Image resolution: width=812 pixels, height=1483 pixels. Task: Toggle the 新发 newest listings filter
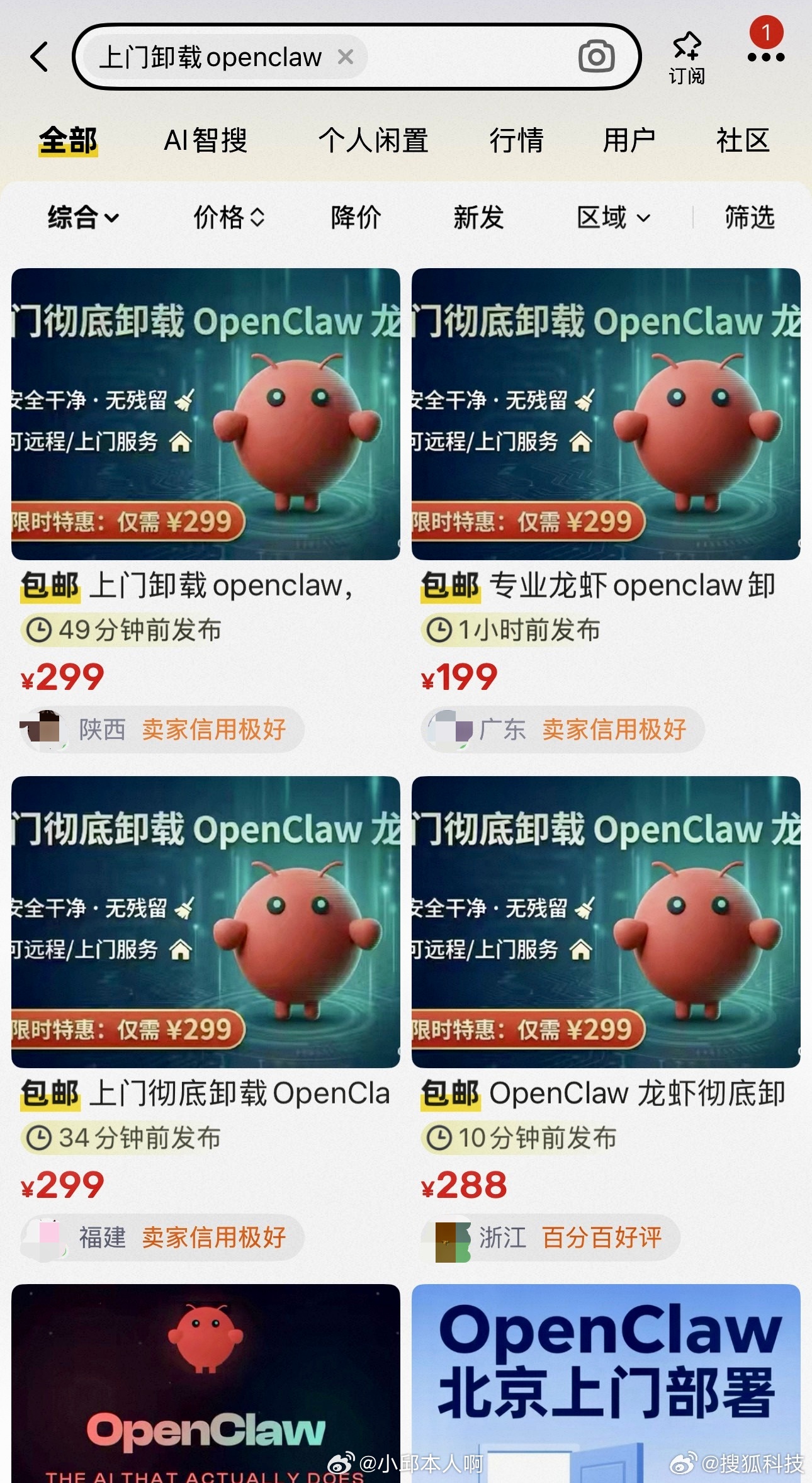click(x=478, y=218)
